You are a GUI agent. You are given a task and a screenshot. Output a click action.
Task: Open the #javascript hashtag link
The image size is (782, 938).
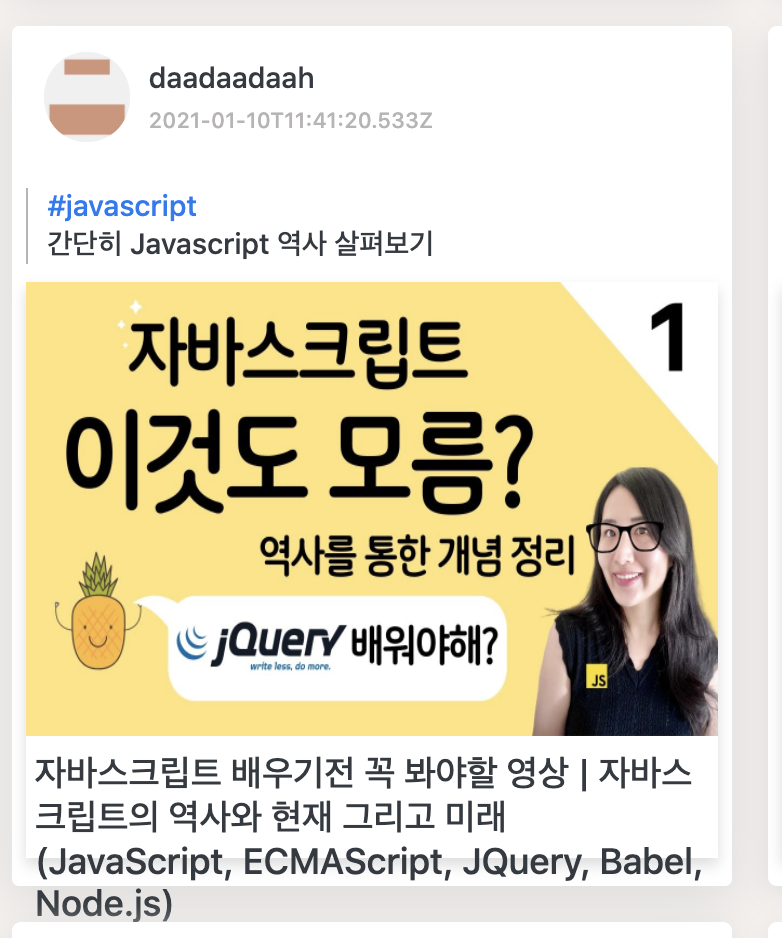click(x=122, y=207)
